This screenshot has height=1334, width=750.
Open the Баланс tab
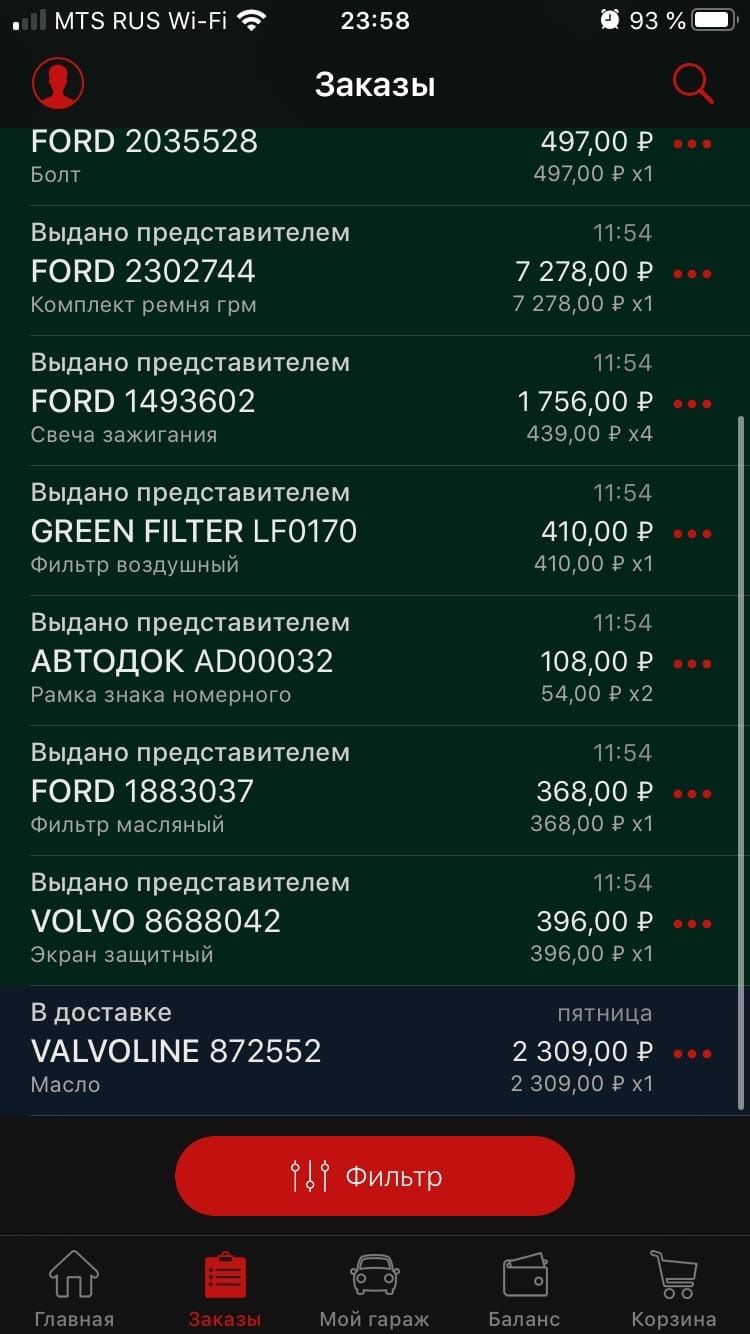tap(524, 1285)
